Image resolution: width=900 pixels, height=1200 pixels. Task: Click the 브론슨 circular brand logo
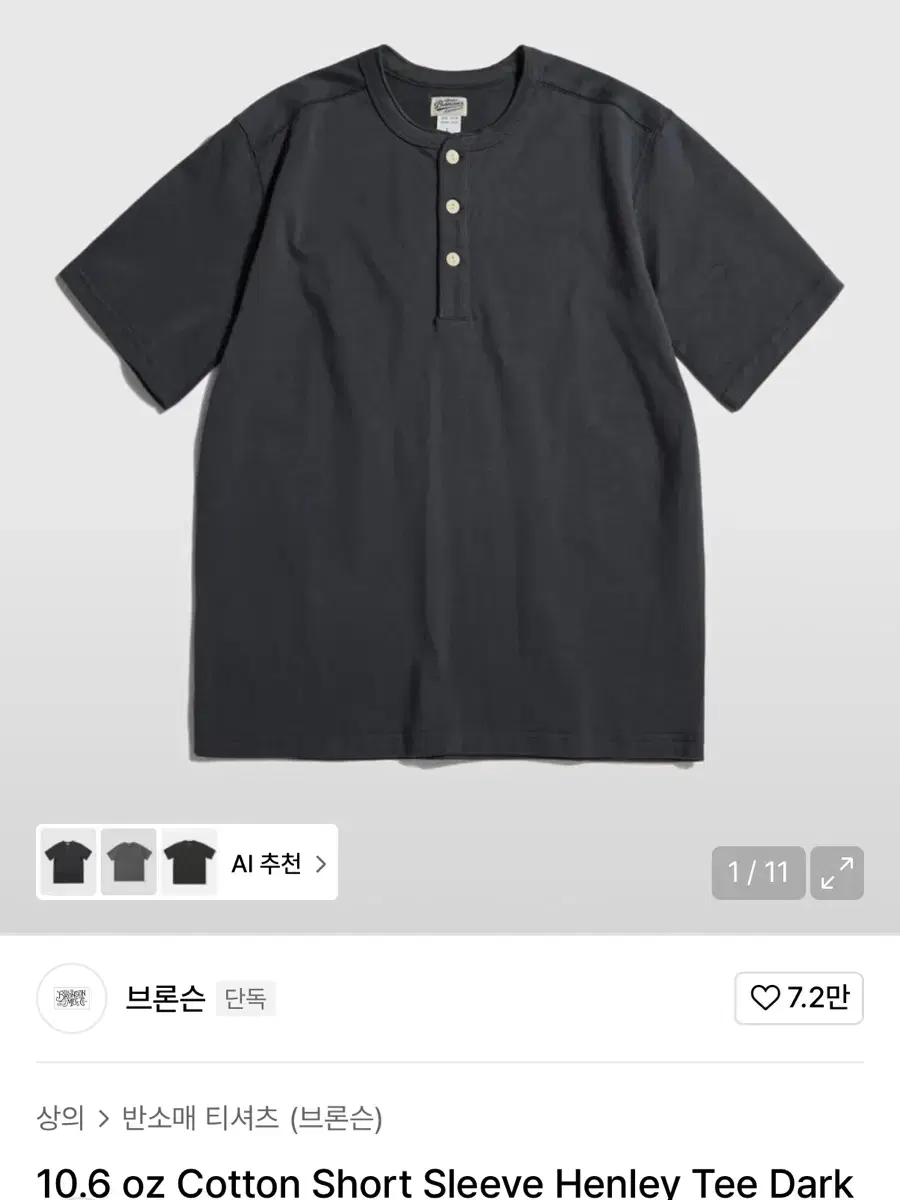tap(71, 998)
